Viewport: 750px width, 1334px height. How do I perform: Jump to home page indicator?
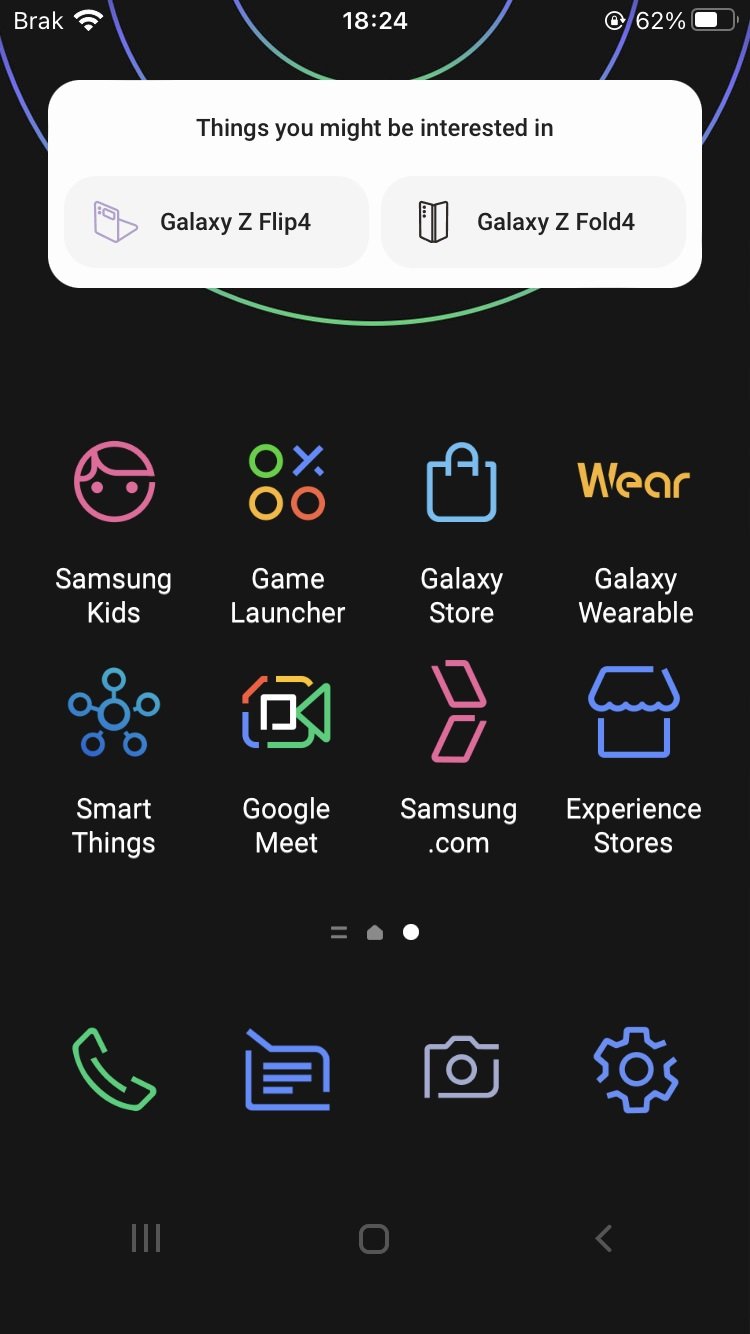pyautogui.click(x=375, y=932)
